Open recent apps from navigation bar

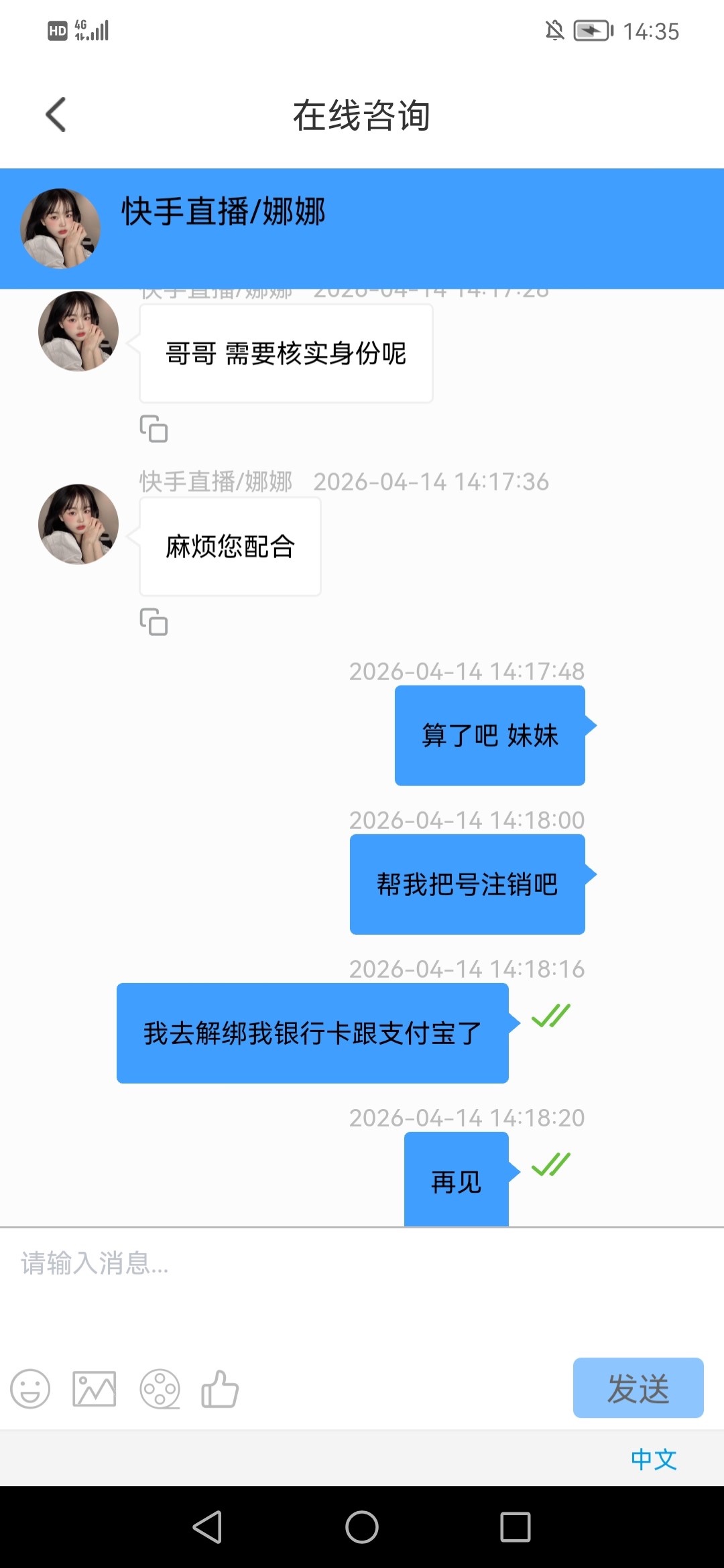point(516,1528)
